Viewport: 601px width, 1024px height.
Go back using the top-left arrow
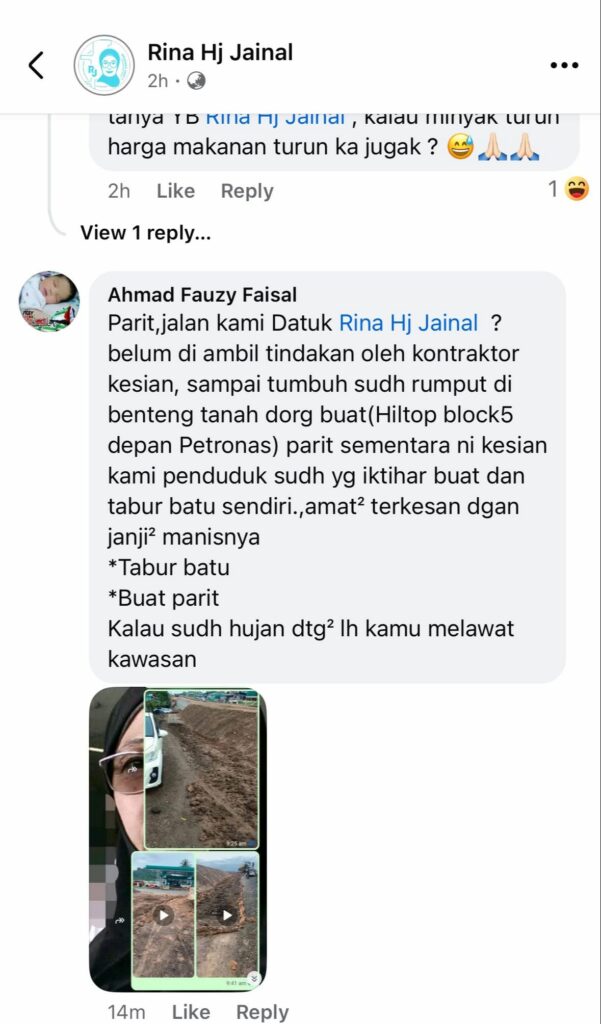36,65
